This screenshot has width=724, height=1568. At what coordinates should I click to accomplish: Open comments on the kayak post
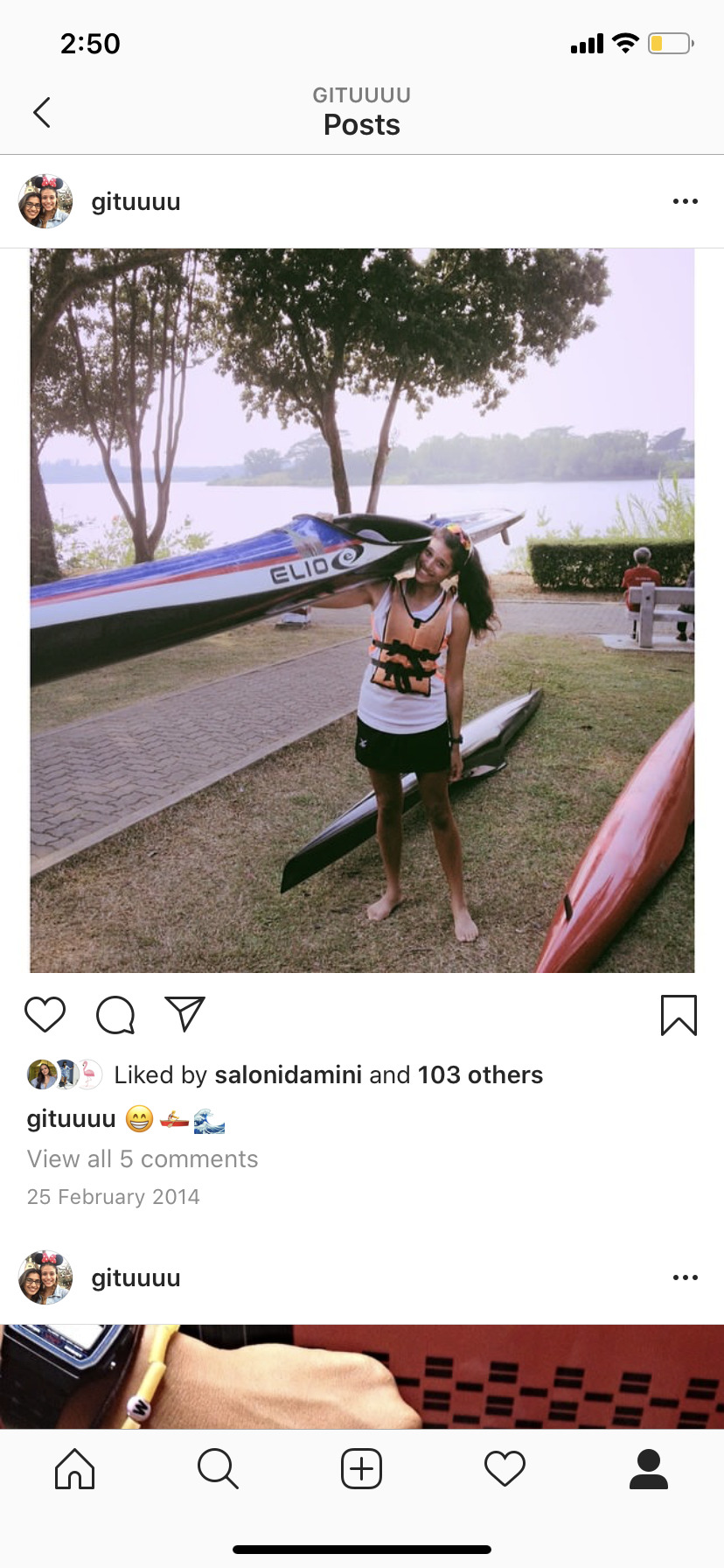coord(115,1015)
